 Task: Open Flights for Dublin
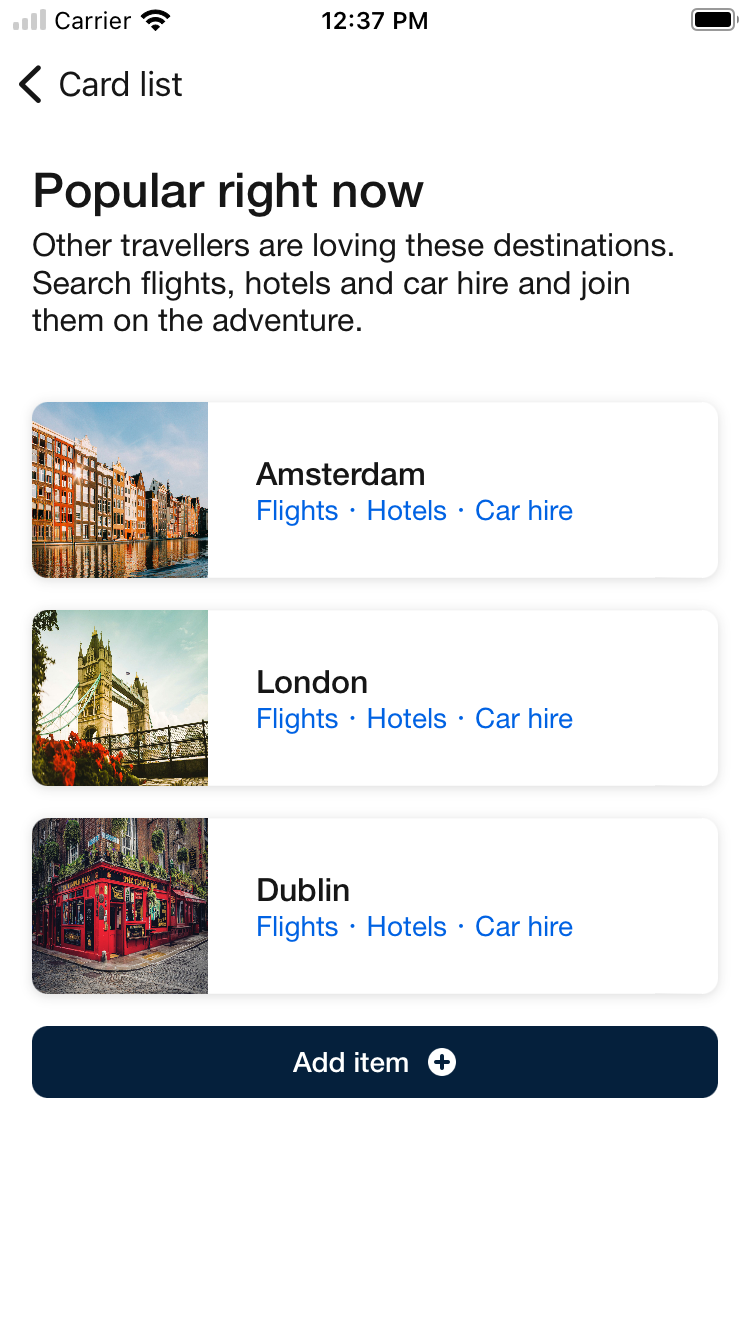pos(297,927)
